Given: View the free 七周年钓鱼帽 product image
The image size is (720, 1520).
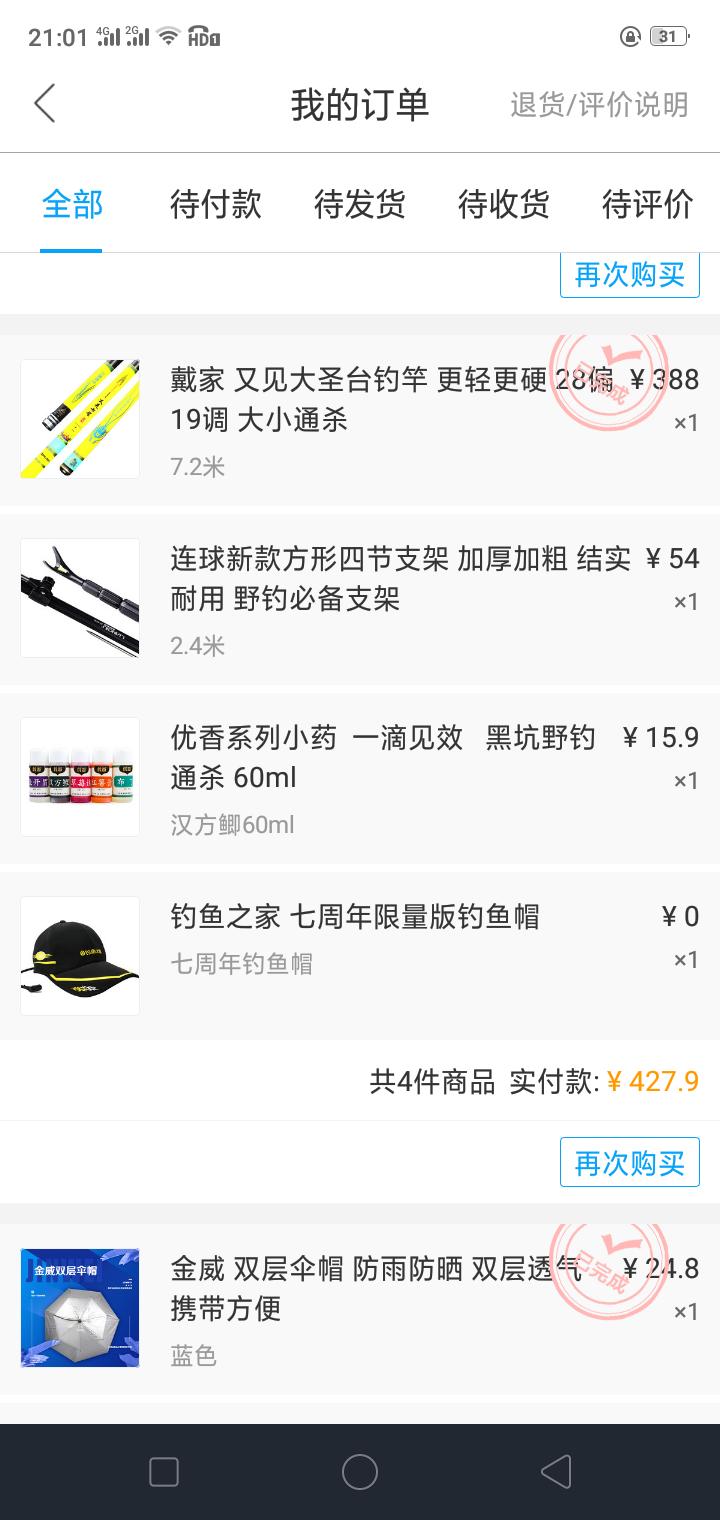Looking at the screenshot, I should tap(80, 954).
